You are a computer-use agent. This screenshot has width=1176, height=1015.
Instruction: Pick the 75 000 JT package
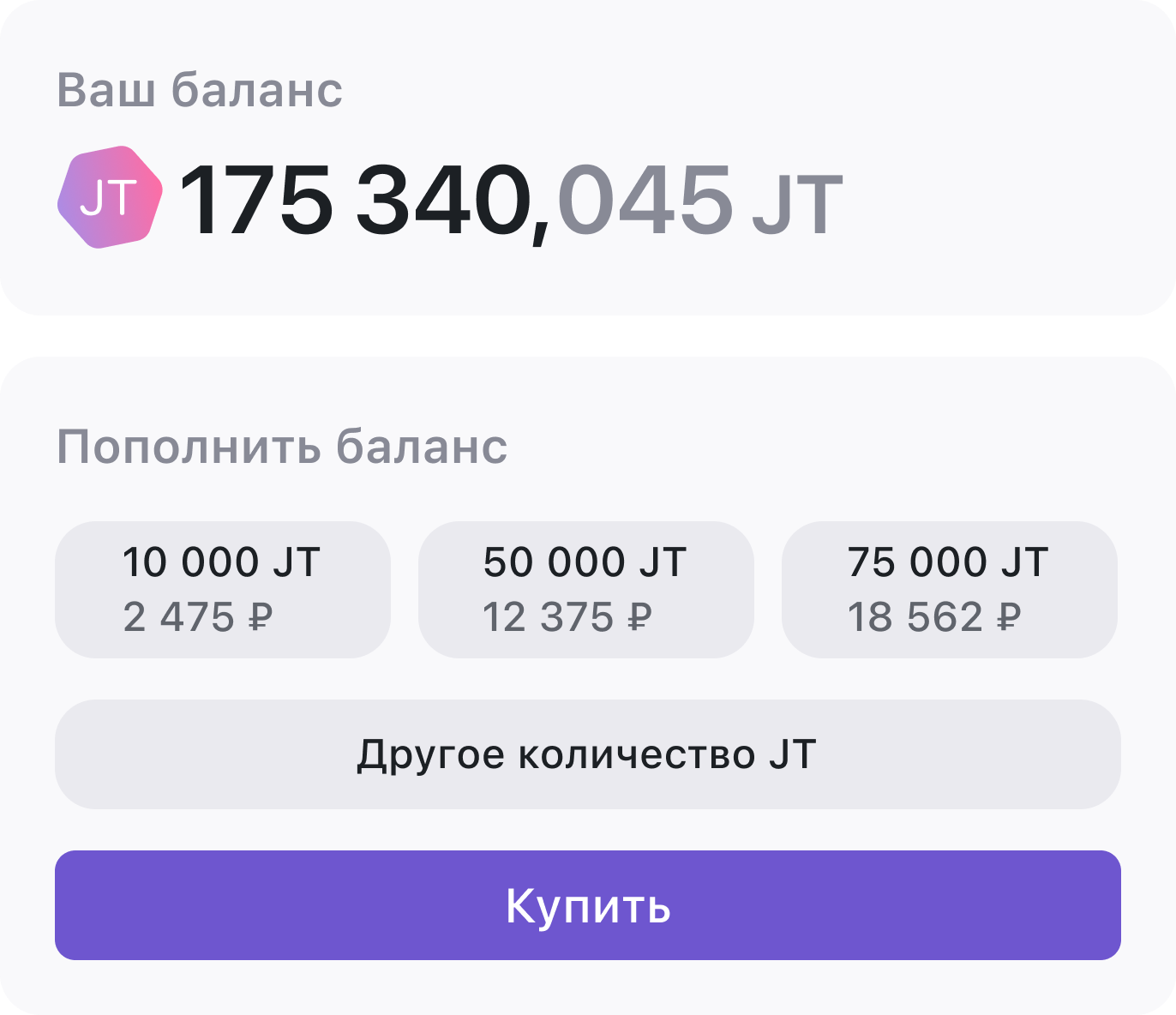click(x=949, y=590)
